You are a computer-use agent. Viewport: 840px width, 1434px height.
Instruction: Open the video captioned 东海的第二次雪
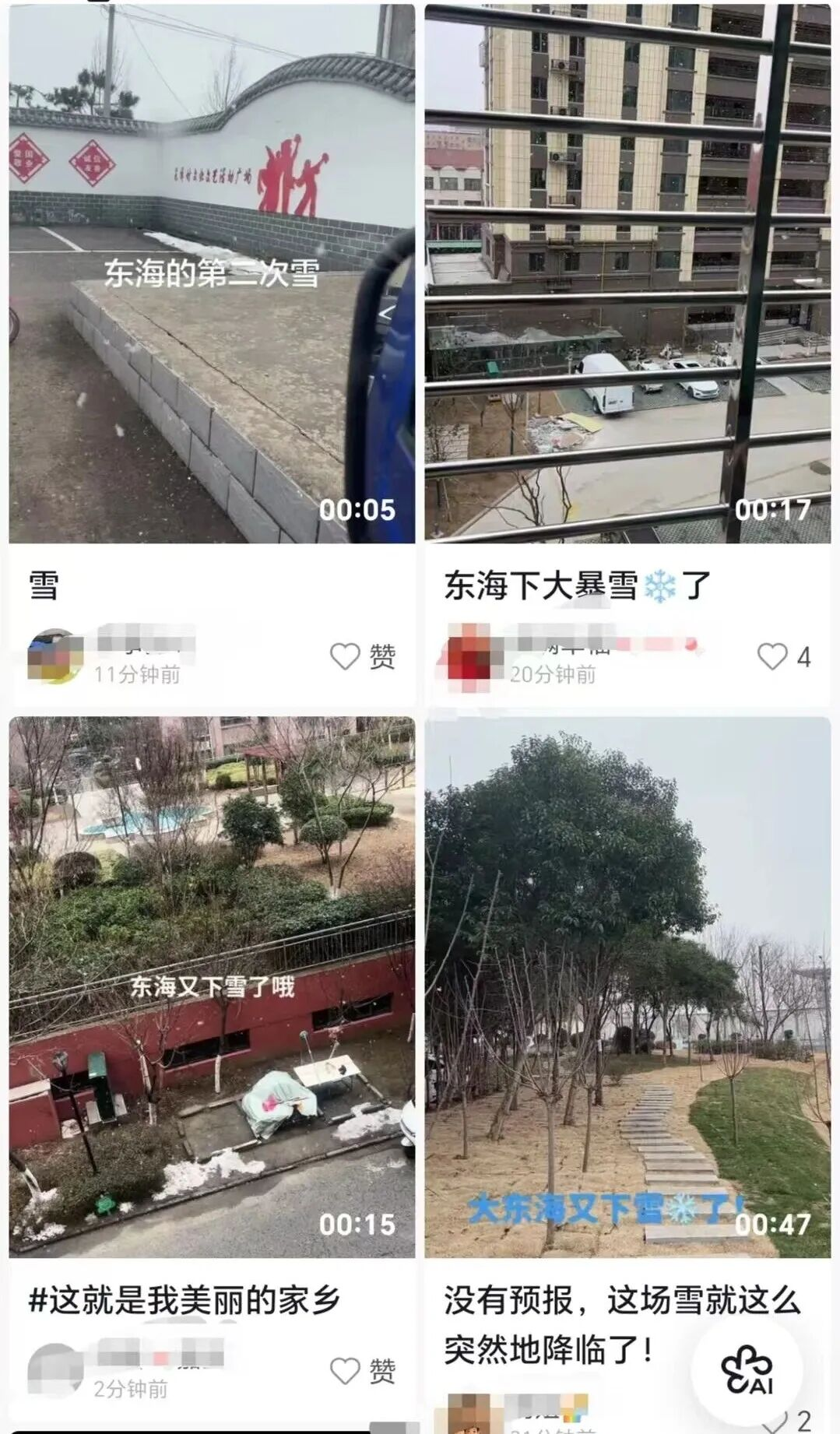click(x=211, y=272)
